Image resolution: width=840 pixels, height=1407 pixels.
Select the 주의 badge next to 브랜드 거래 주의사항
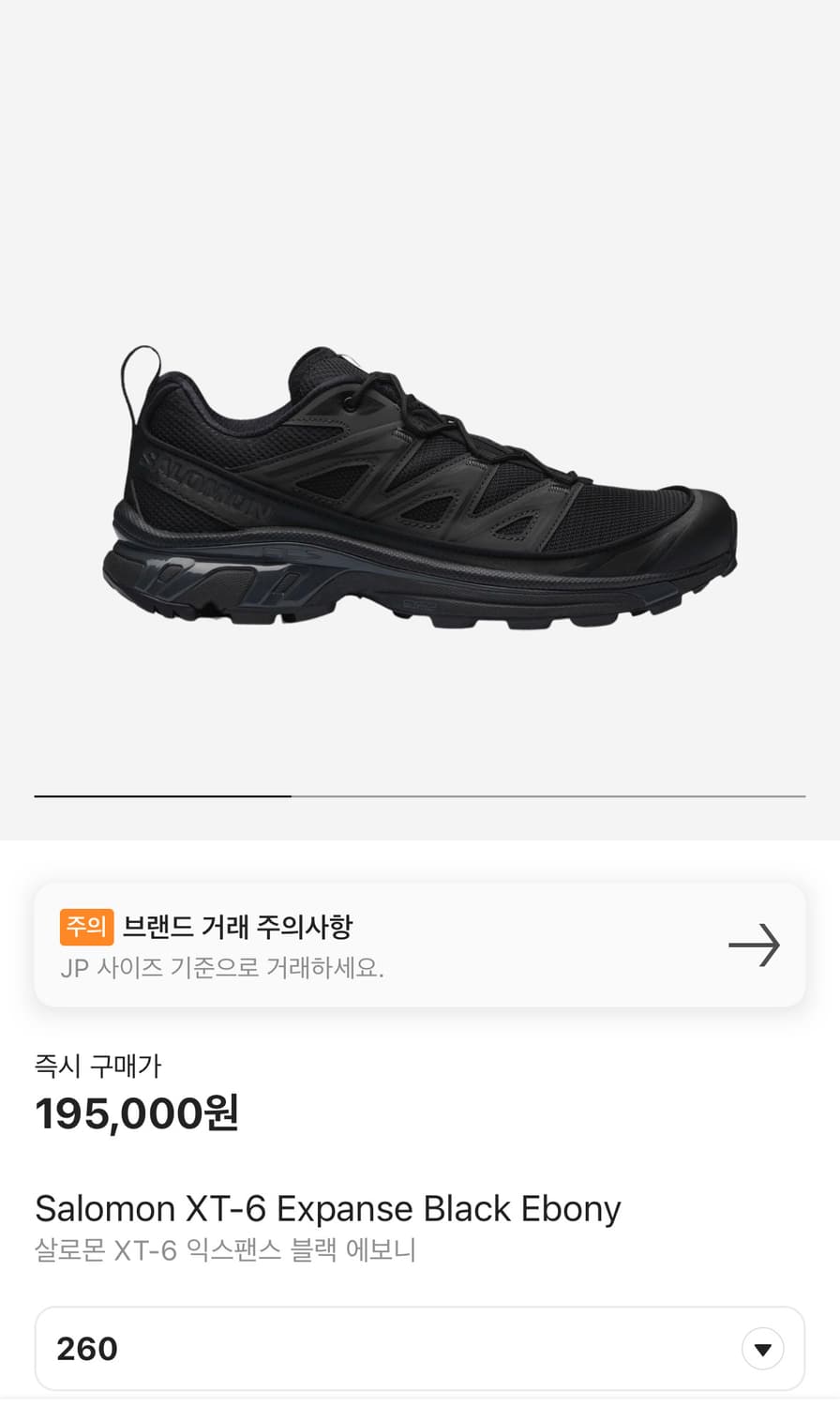click(x=84, y=925)
